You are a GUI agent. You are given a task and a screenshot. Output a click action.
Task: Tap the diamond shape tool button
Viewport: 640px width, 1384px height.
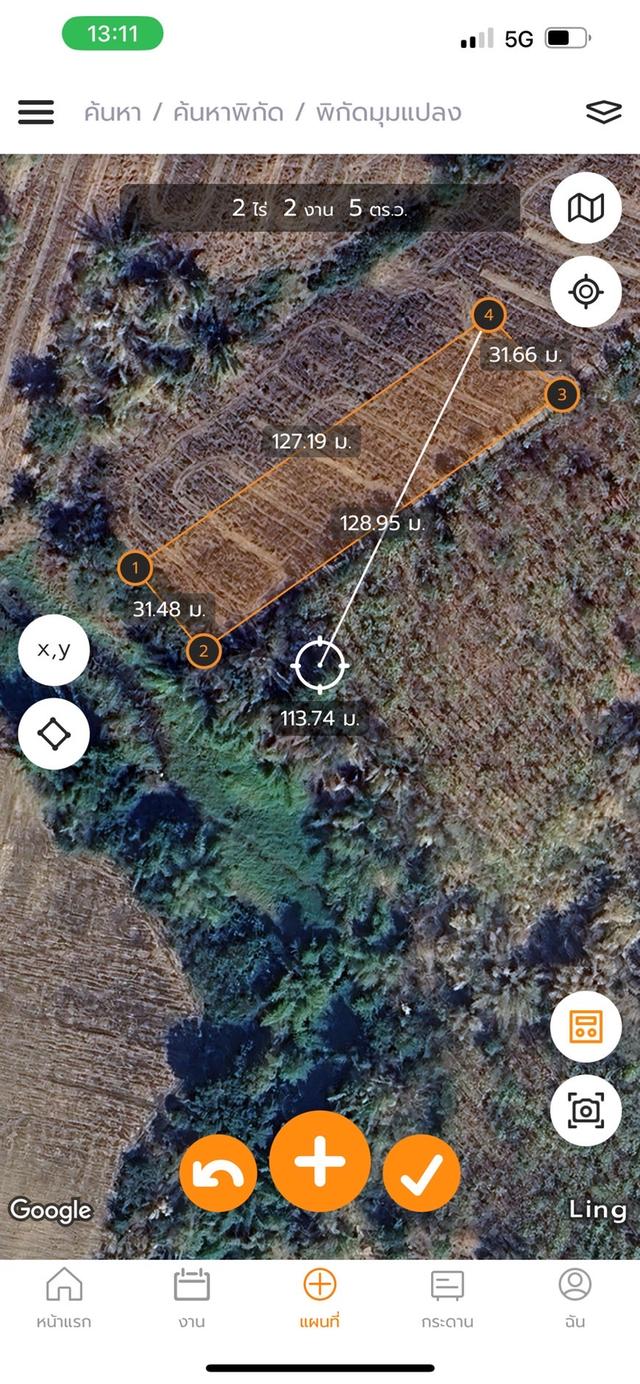[54, 734]
